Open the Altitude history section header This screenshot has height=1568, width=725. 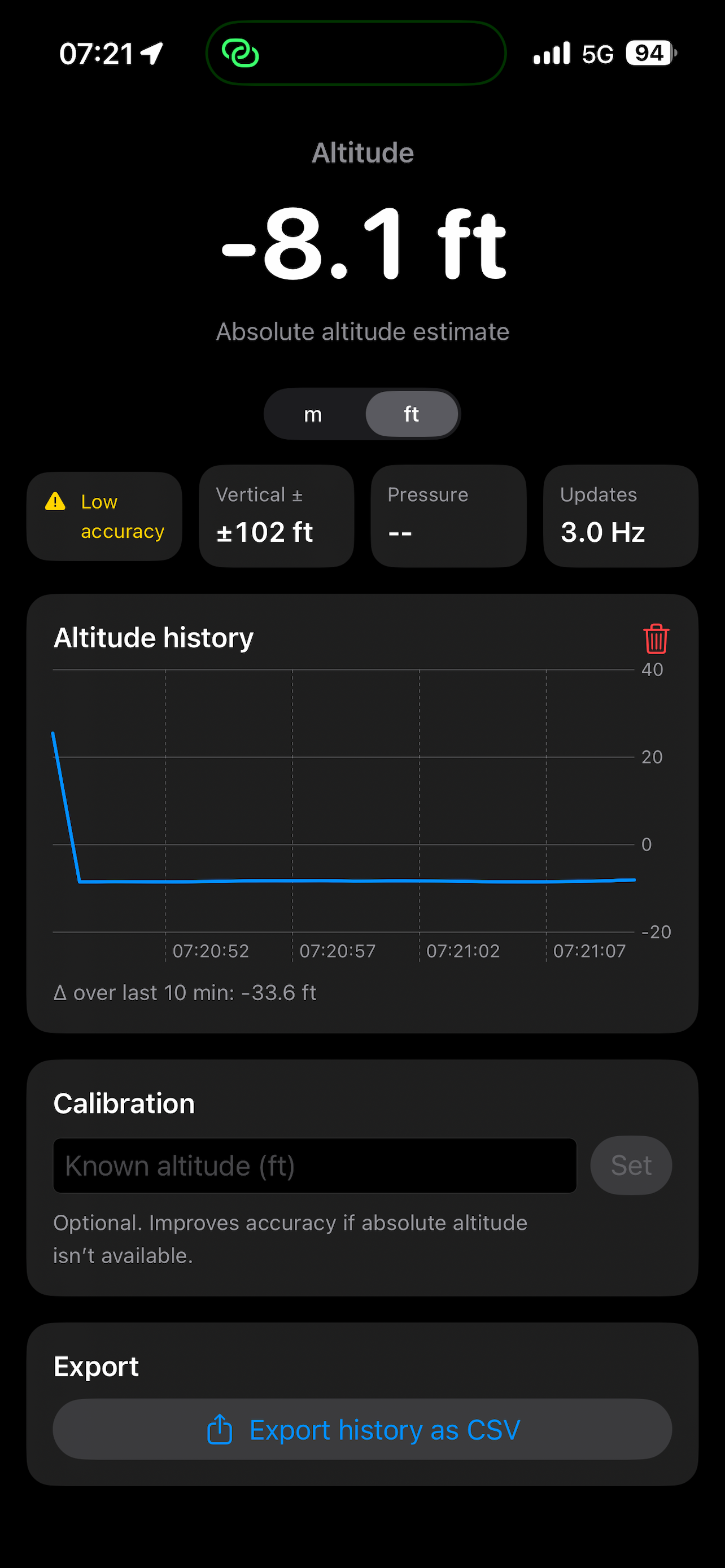(154, 637)
